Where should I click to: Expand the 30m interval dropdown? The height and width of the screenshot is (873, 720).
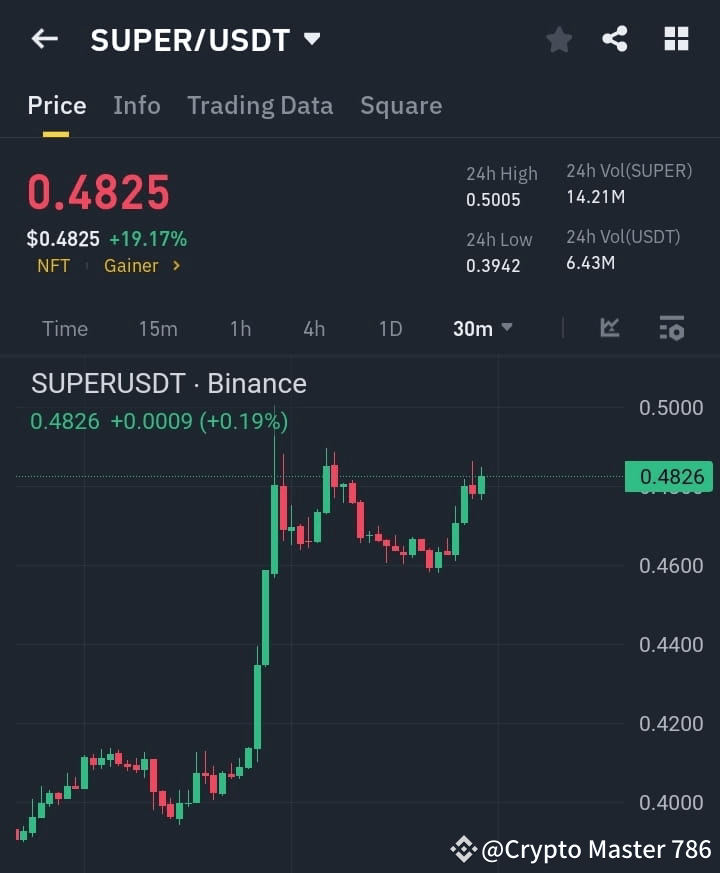click(x=482, y=328)
